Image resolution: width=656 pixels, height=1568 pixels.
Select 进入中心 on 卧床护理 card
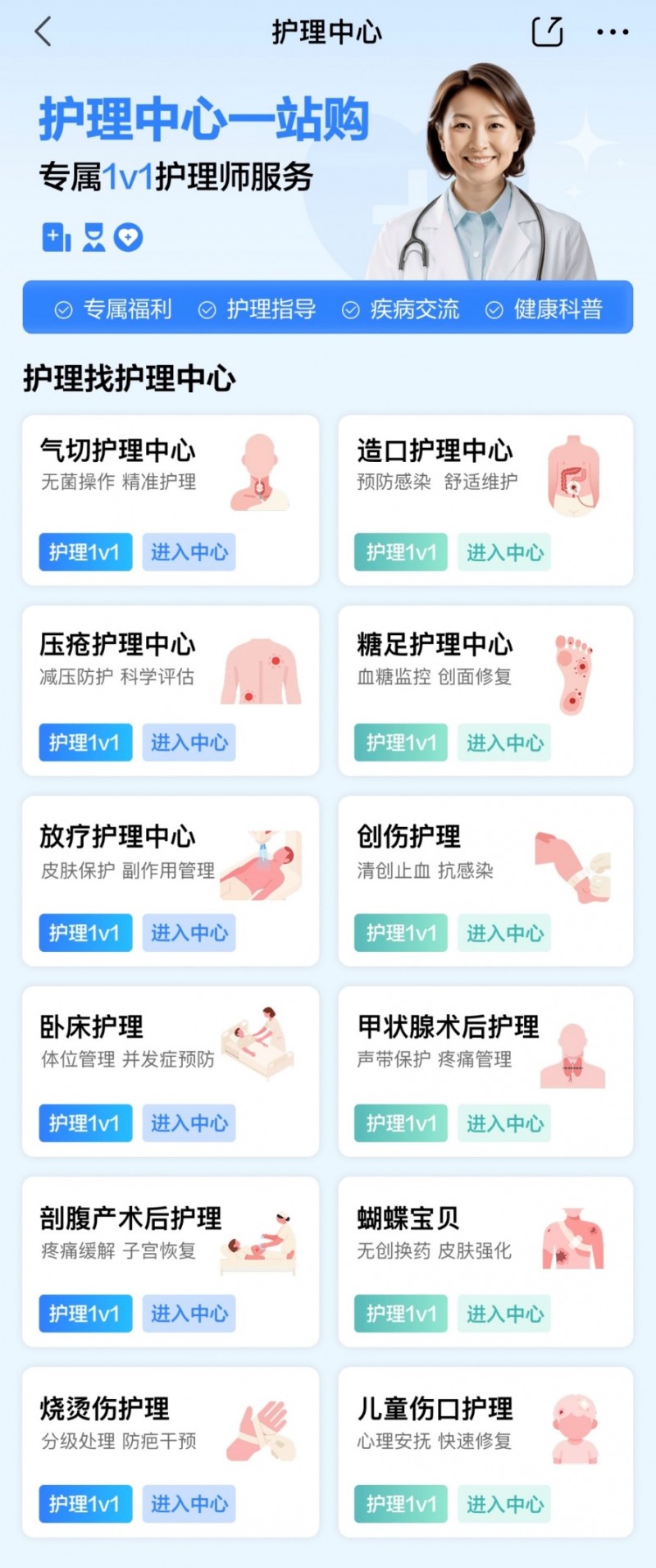click(189, 1123)
